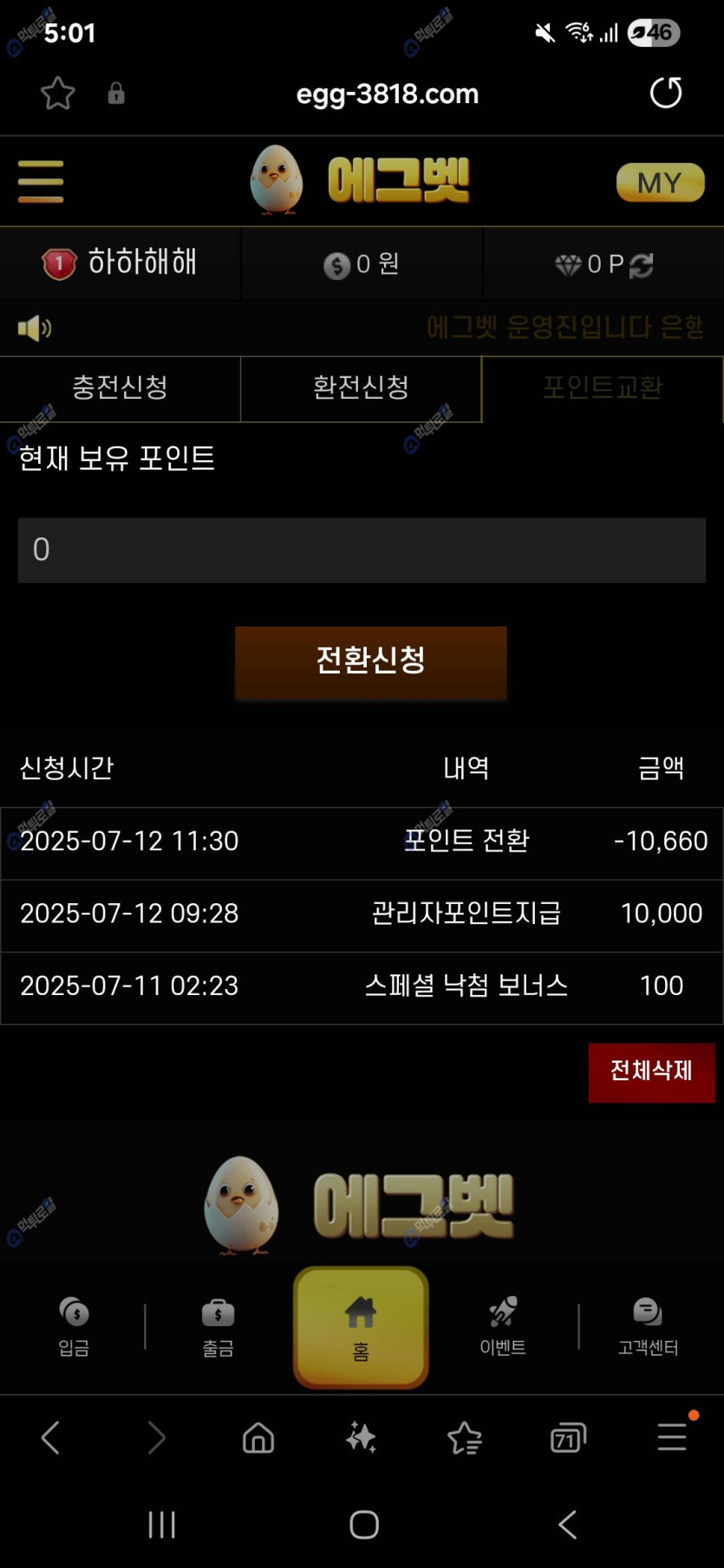Open the MY account page
Viewport: 724px width, 1568px height.
coord(660,182)
